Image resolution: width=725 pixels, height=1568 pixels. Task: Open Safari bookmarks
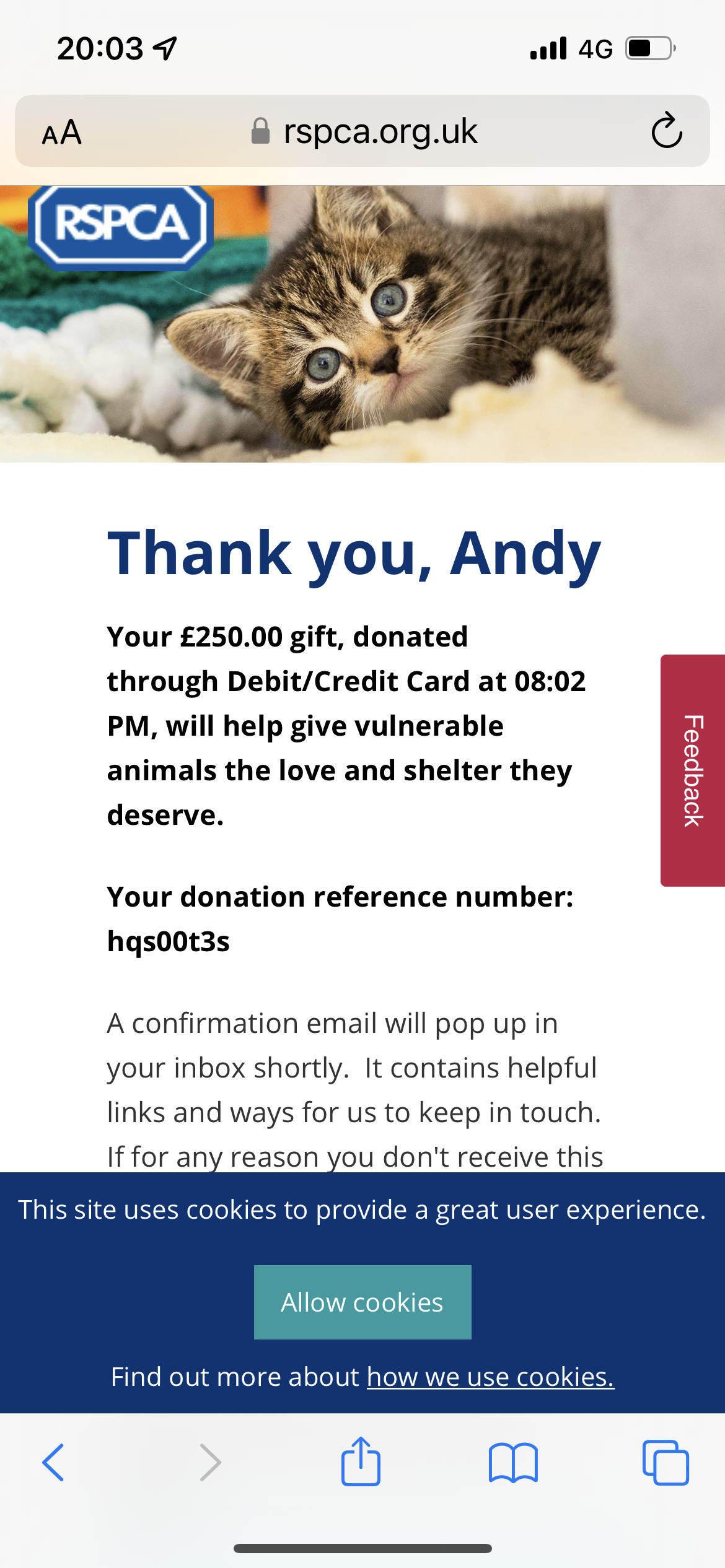click(x=513, y=1463)
